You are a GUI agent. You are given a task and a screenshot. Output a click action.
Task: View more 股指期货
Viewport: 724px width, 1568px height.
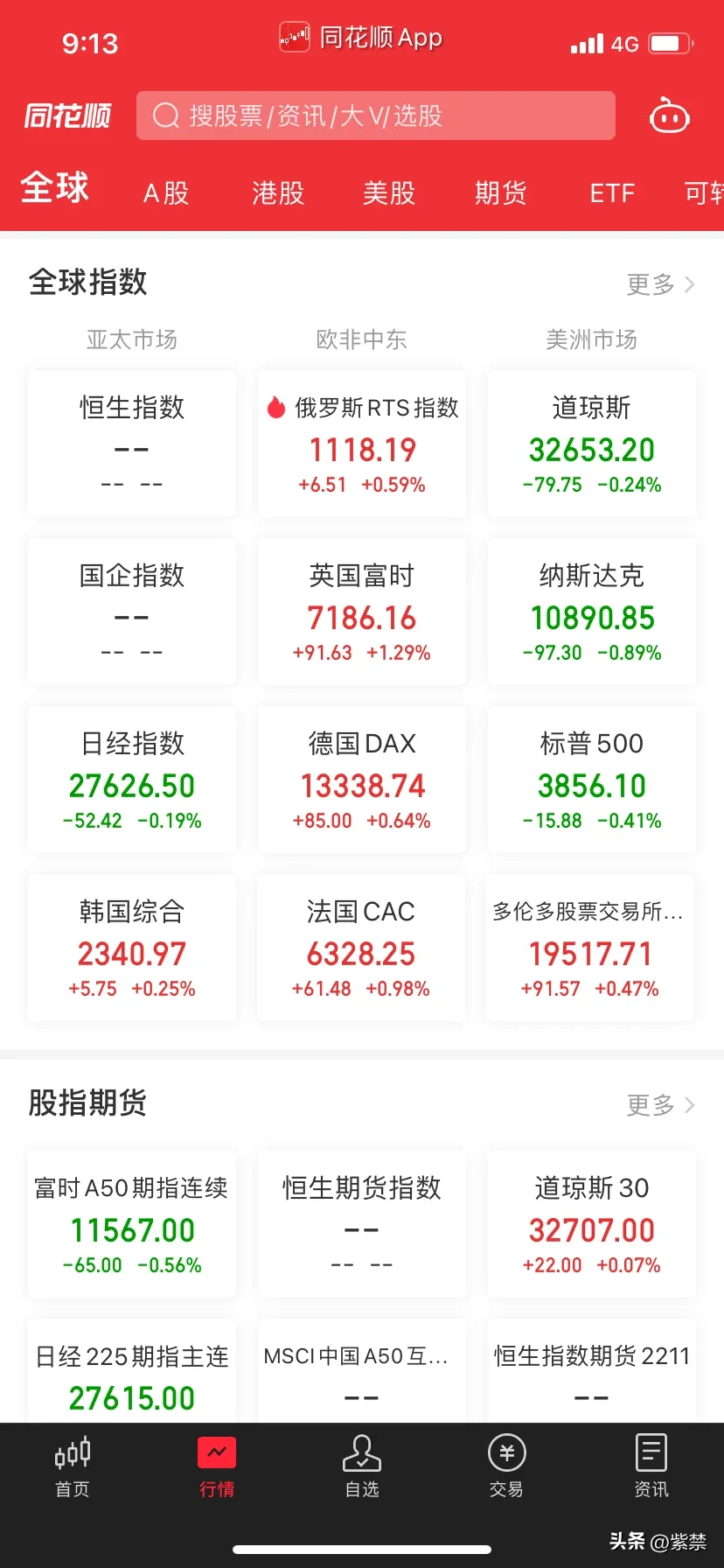click(x=660, y=1104)
